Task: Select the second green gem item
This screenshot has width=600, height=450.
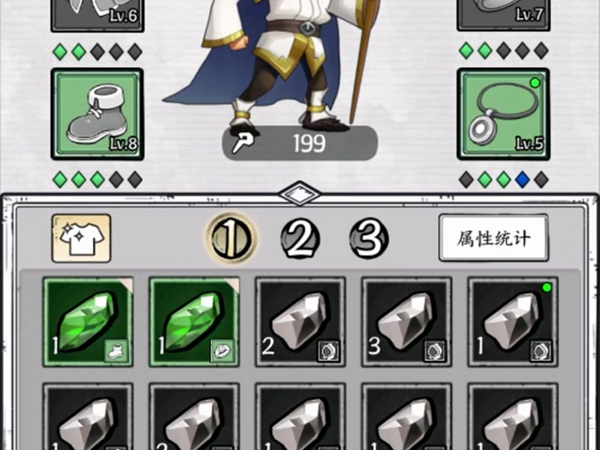Action: tap(194, 322)
